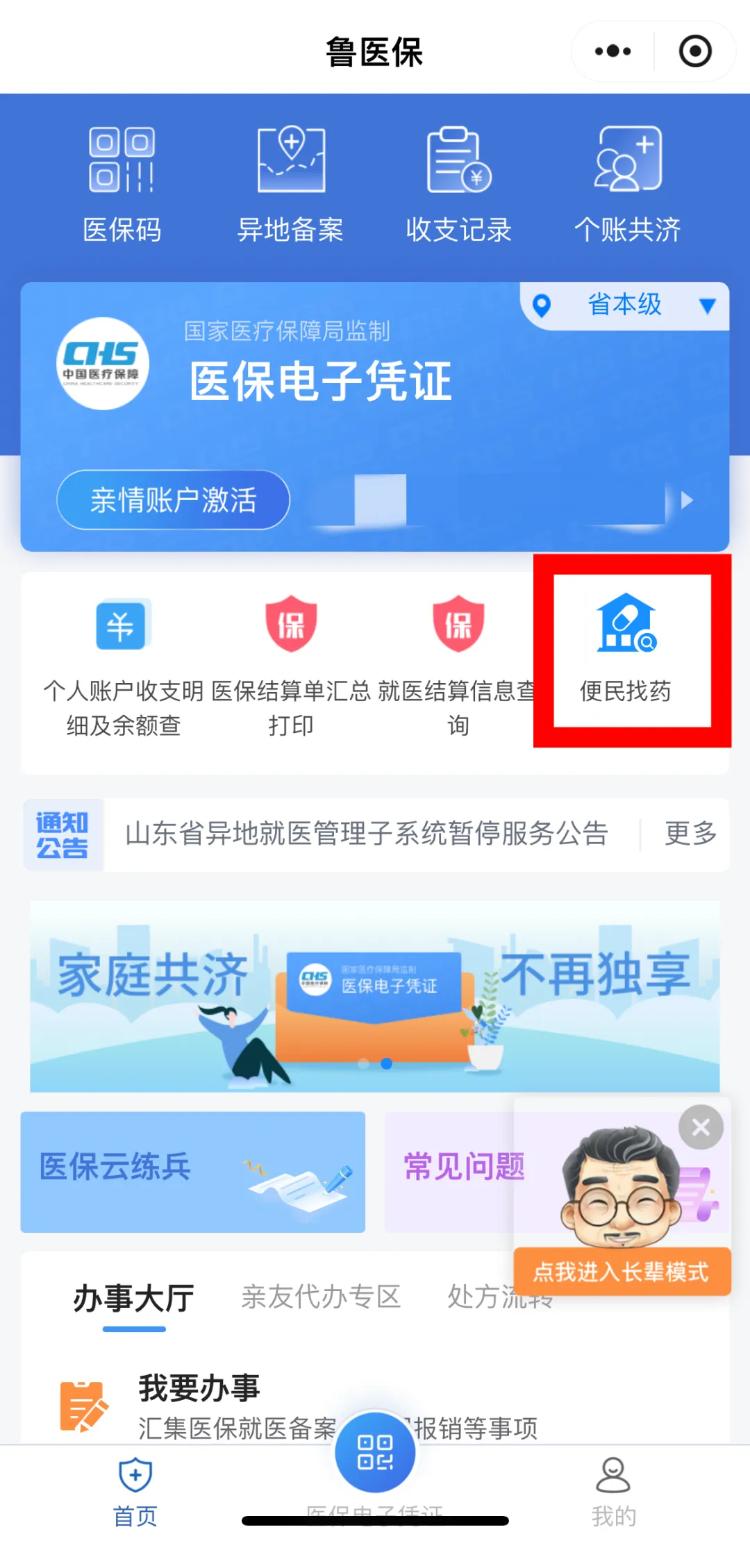Tap 点我进入长辈模式
The width and height of the screenshot is (750, 1541).
621,1271
